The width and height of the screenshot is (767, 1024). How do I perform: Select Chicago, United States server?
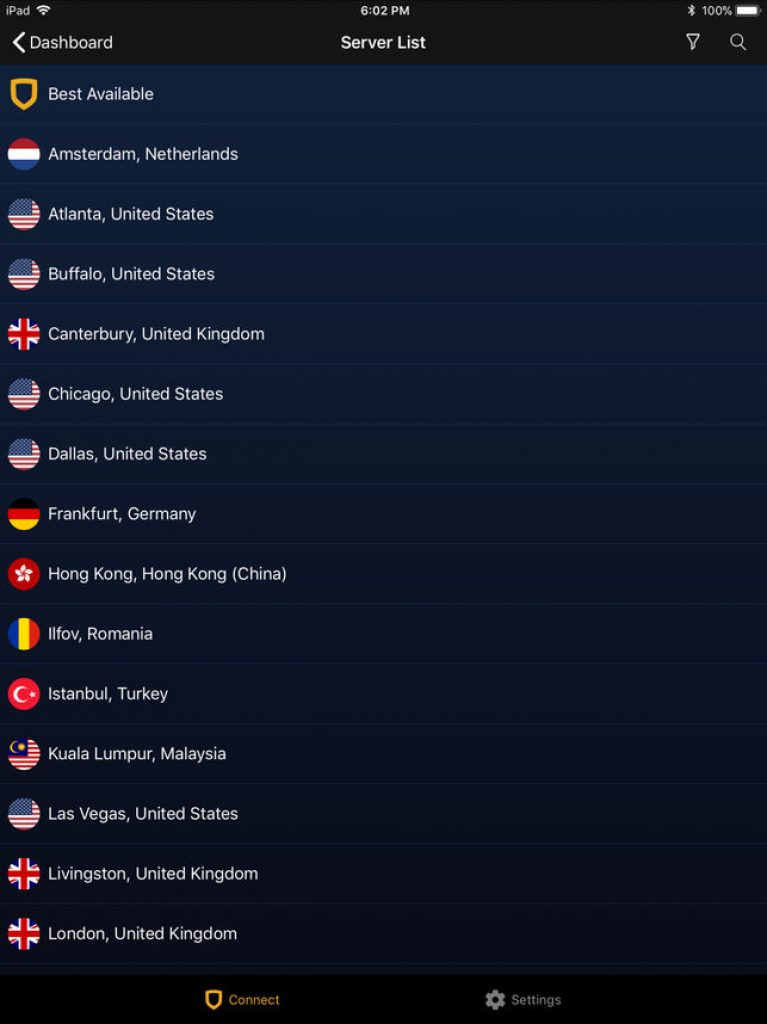135,394
